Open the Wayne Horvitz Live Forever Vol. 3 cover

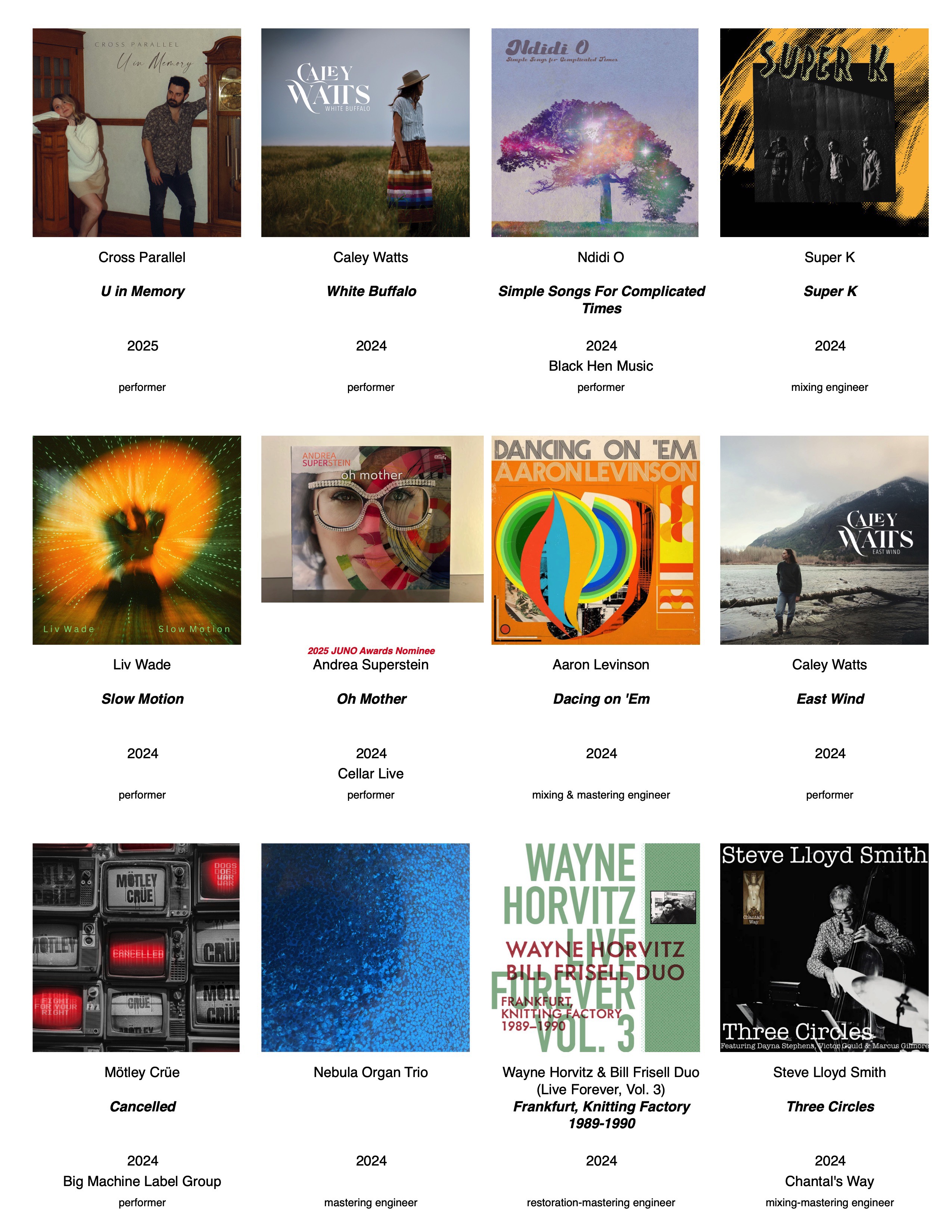point(595,947)
